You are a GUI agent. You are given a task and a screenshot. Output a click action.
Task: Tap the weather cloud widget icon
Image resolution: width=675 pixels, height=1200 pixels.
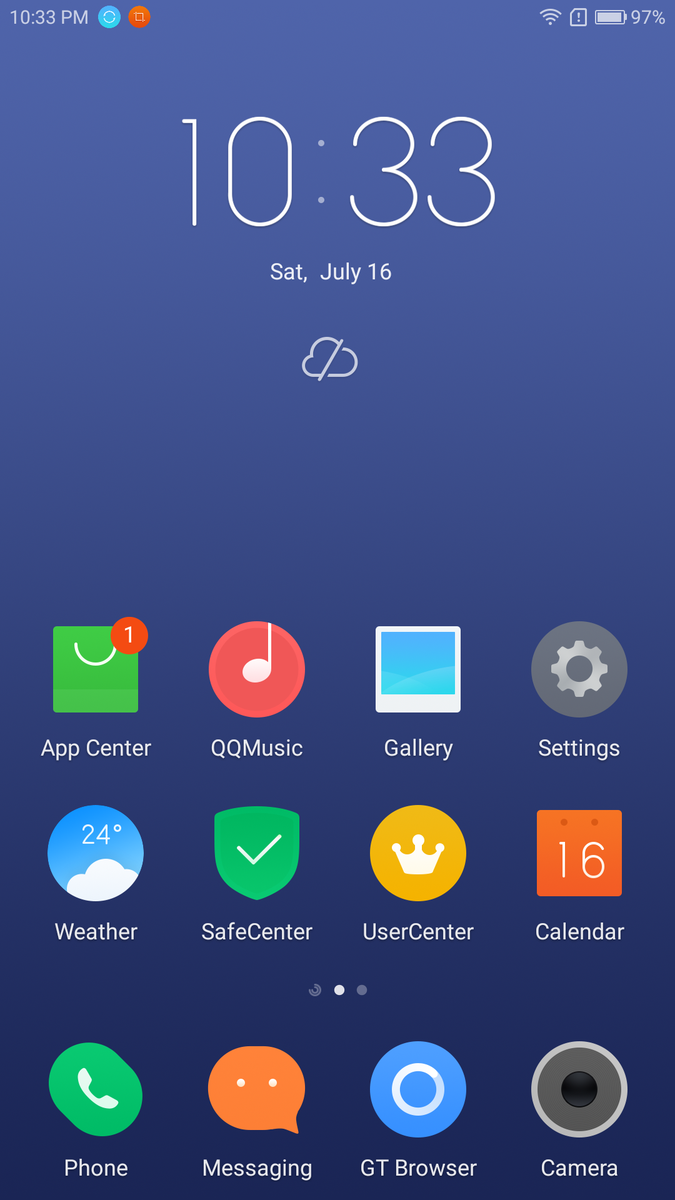click(x=330, y=359)
